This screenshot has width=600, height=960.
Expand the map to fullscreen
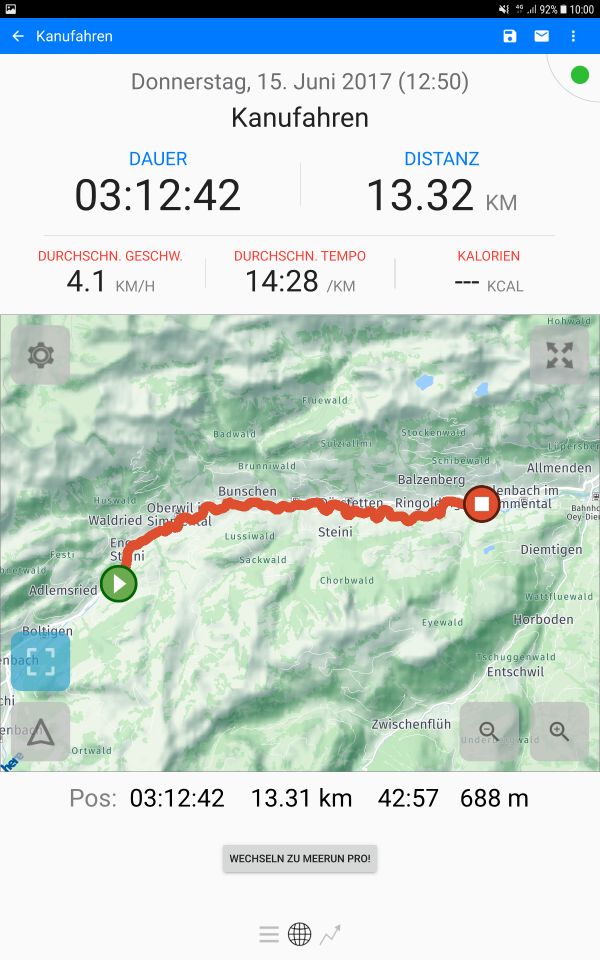pyautogui.click(x=559, y=355)
